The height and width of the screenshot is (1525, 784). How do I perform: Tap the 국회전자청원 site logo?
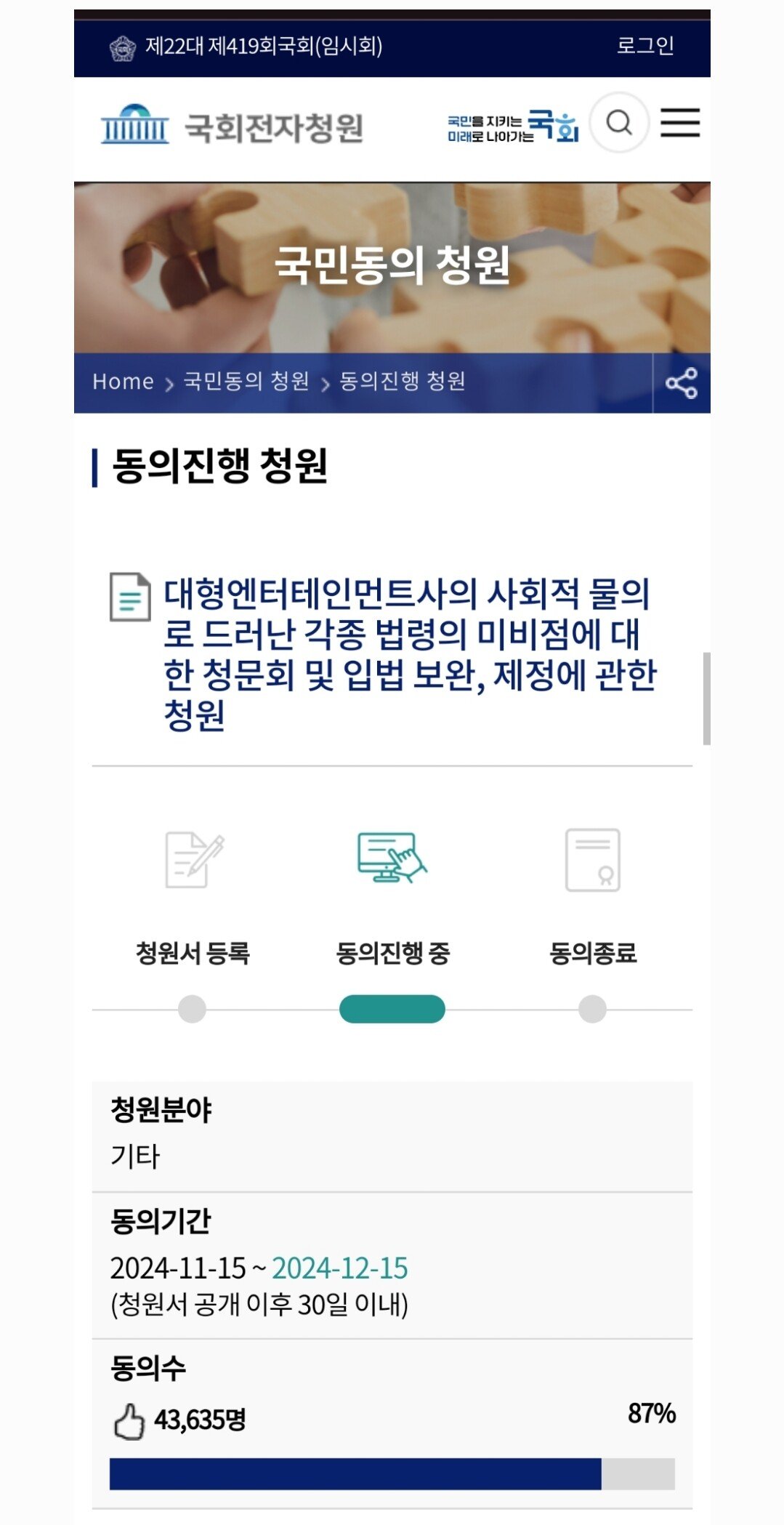233,127
